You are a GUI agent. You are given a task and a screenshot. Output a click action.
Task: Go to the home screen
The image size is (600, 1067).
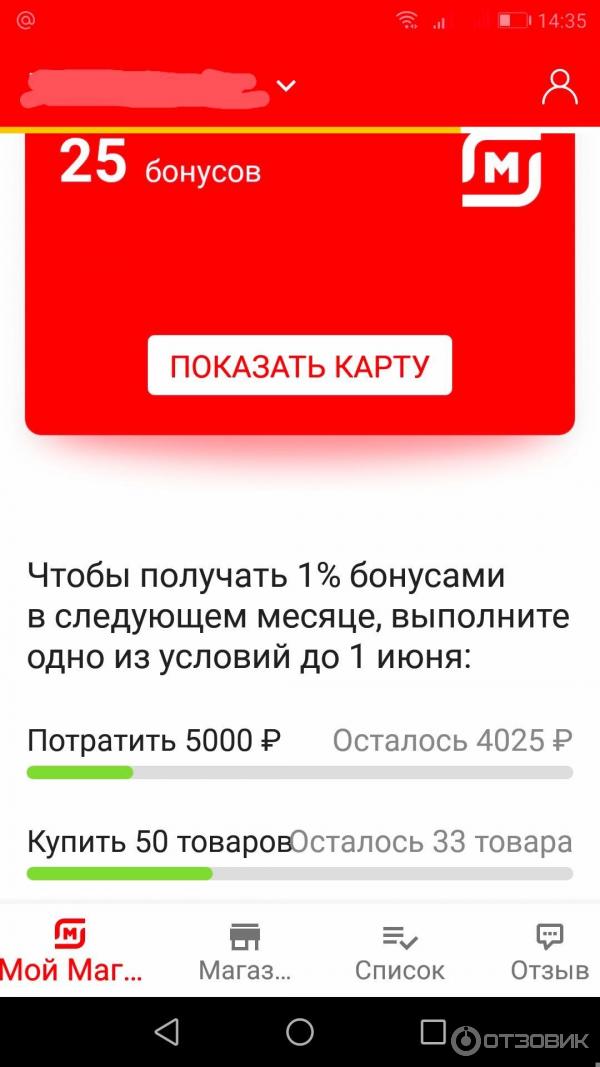click(300, 1032)
